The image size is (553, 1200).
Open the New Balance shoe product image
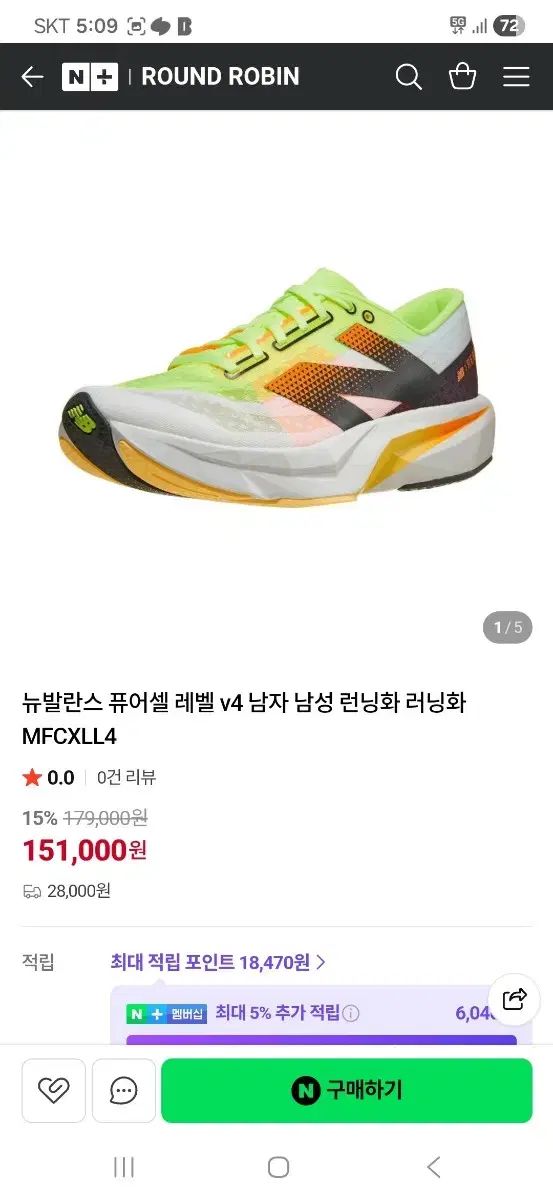pyautogui.click(x=276, y=384)
